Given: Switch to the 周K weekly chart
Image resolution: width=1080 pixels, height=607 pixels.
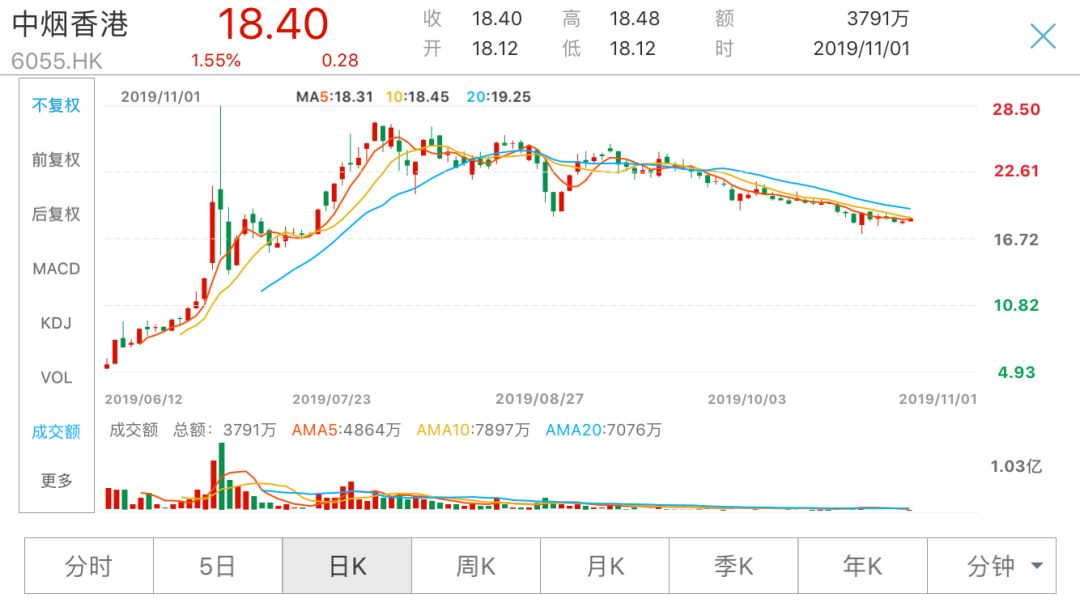Looking at the screenshot, I should click(476, 567).
